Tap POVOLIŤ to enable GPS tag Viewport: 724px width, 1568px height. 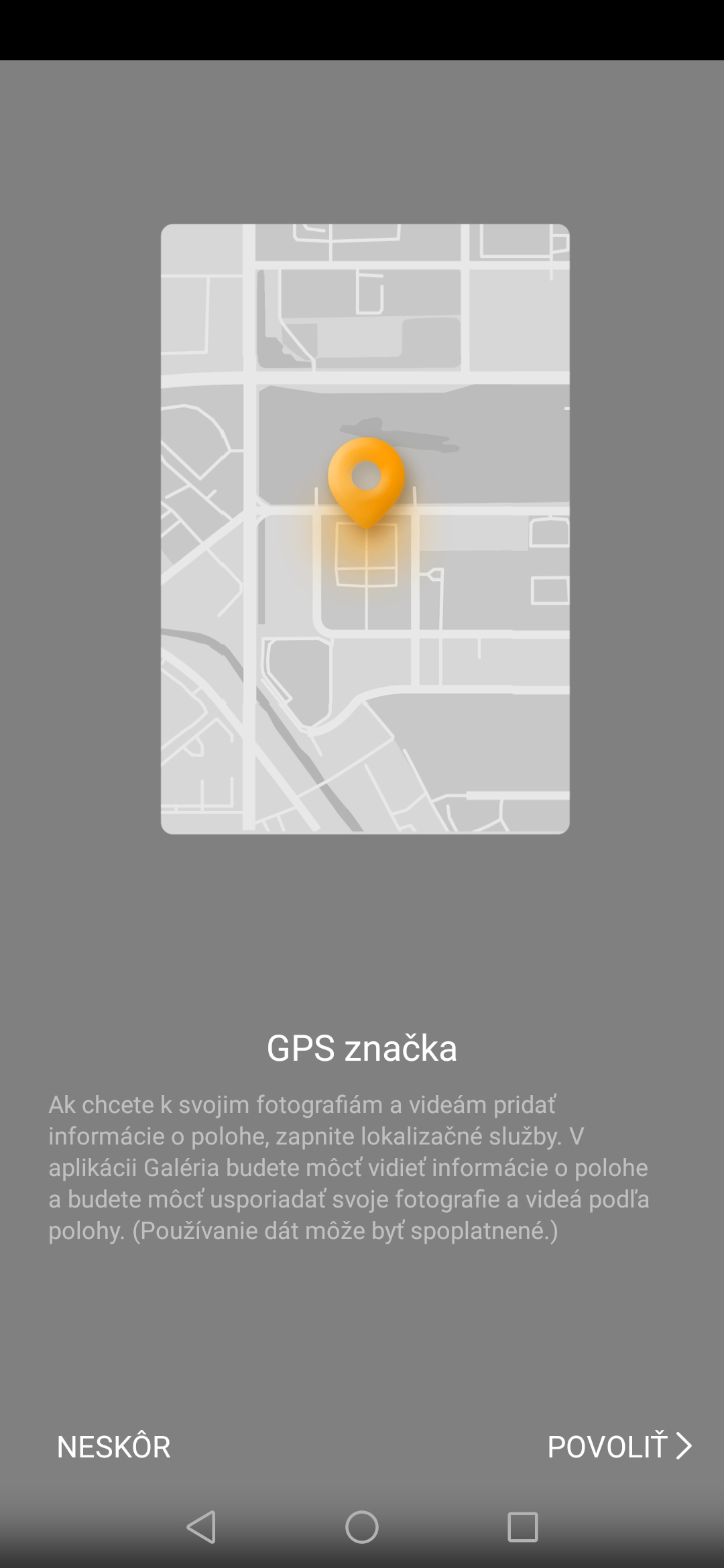[x=619, y=1446]
